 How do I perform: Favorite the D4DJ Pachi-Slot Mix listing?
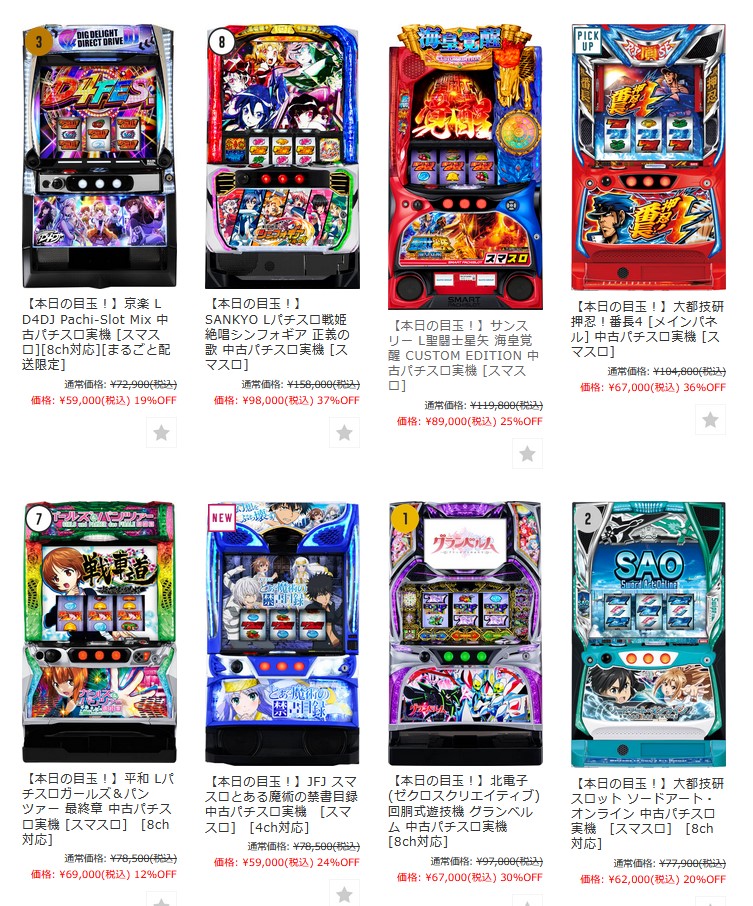click(161, 432)
